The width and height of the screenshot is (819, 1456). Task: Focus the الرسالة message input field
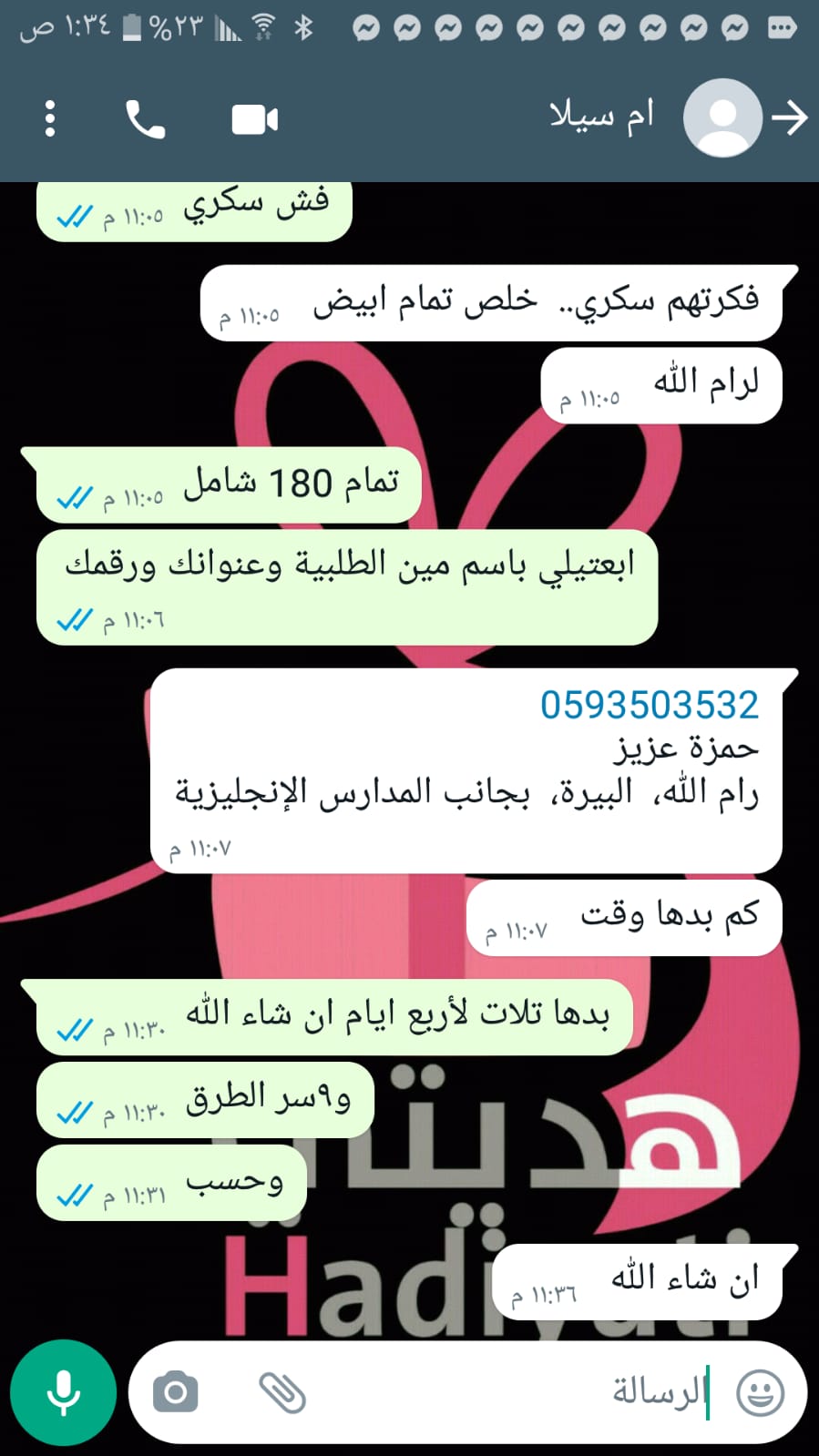[510, 1392]
